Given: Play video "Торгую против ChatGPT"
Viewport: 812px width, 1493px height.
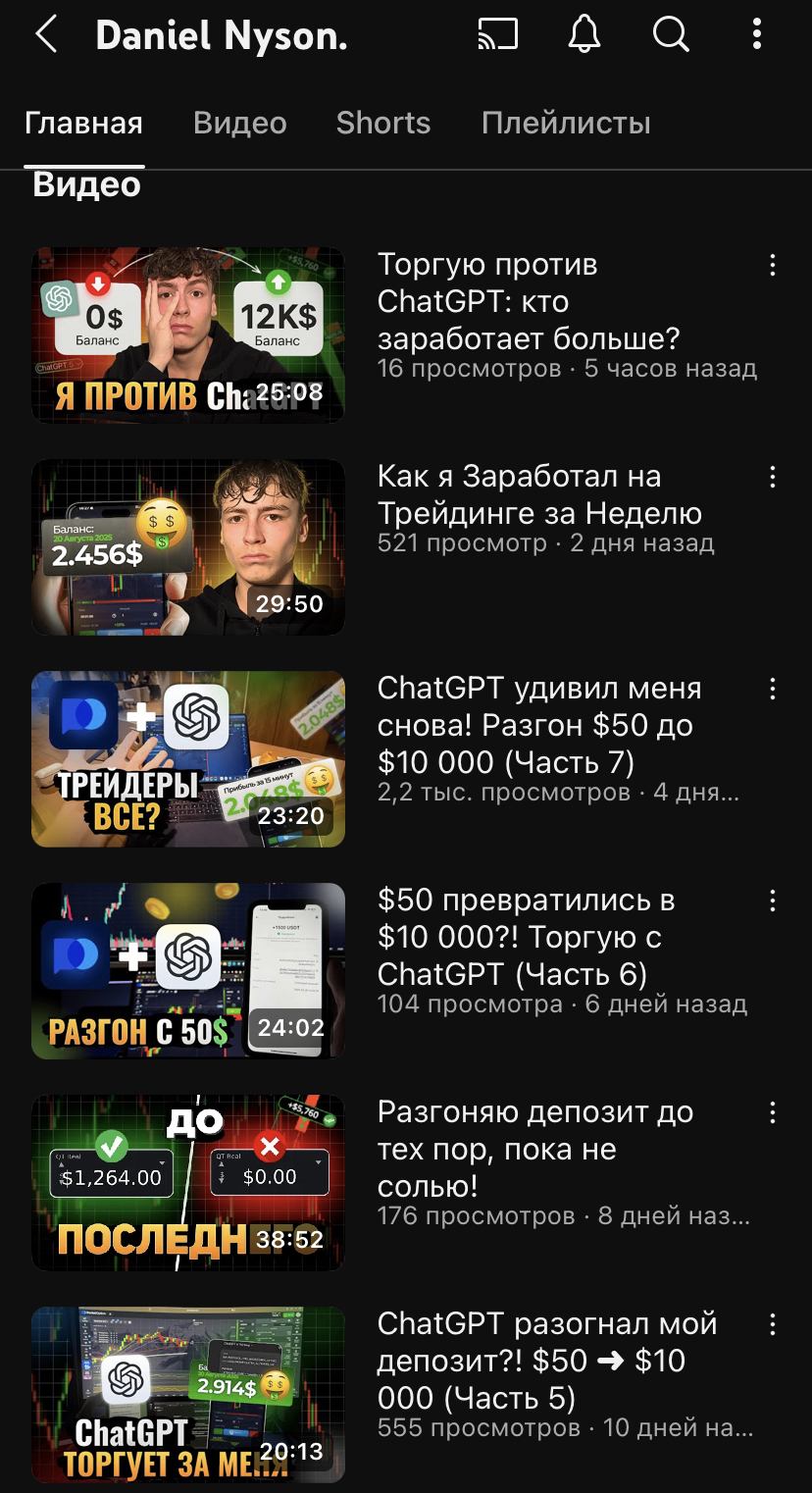Looking at the screenshot, I should tap(188, 335).
